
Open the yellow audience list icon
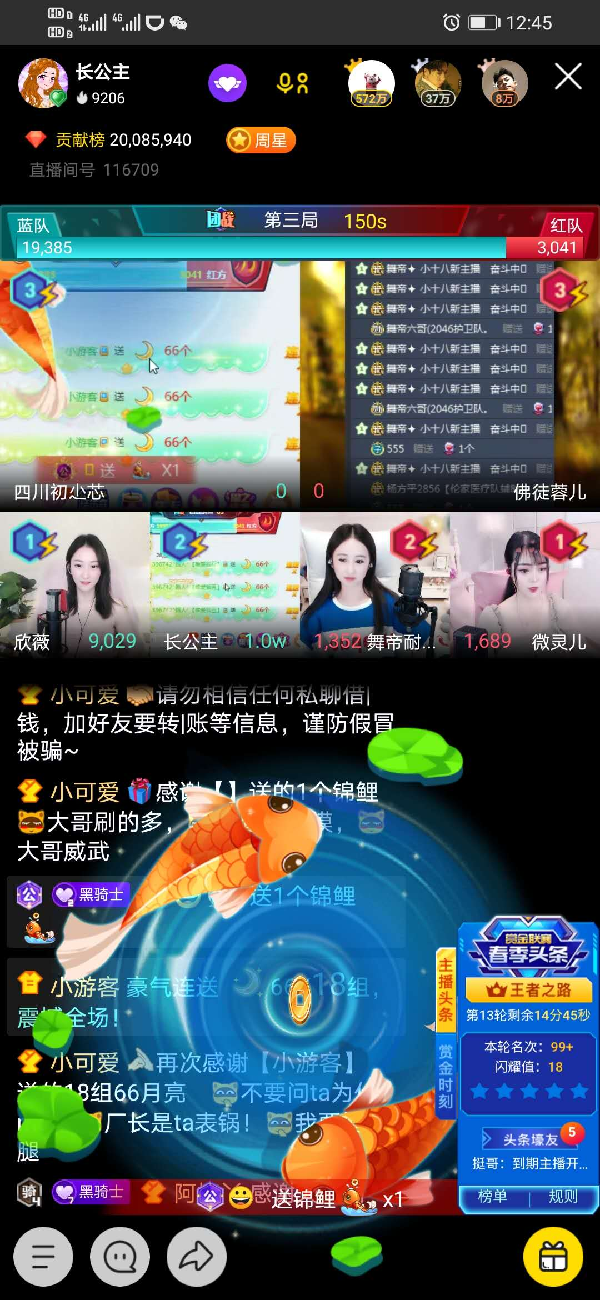pyautogui.click(x=293, y=83)
